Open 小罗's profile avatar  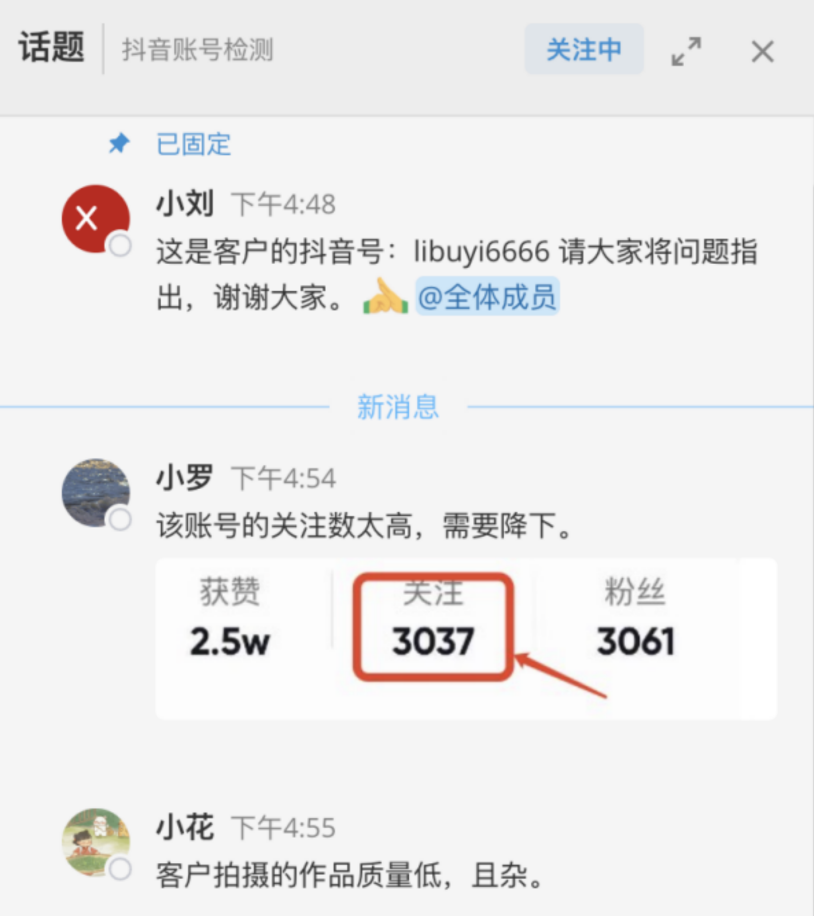pos(95,493)
